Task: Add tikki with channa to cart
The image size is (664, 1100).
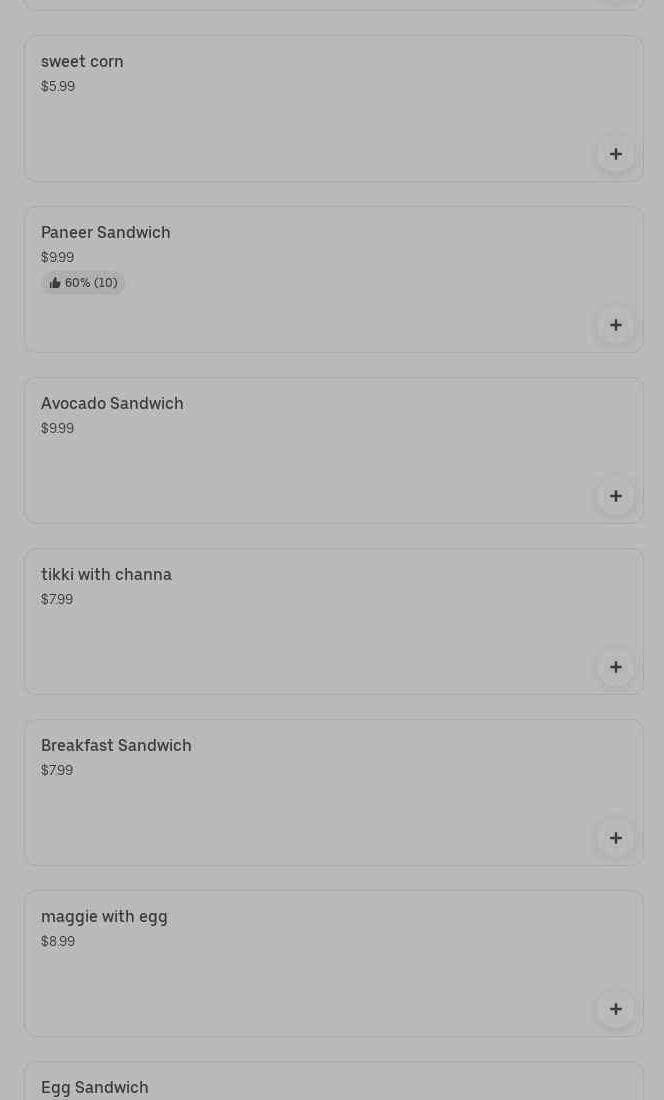Action: tap(615, 667)
